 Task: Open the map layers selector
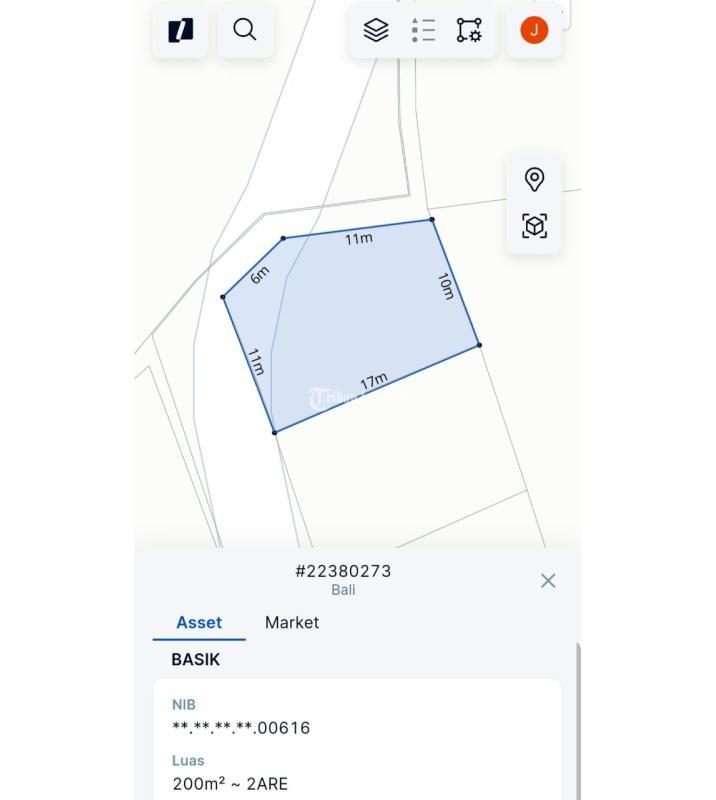(x=376, y=30)
